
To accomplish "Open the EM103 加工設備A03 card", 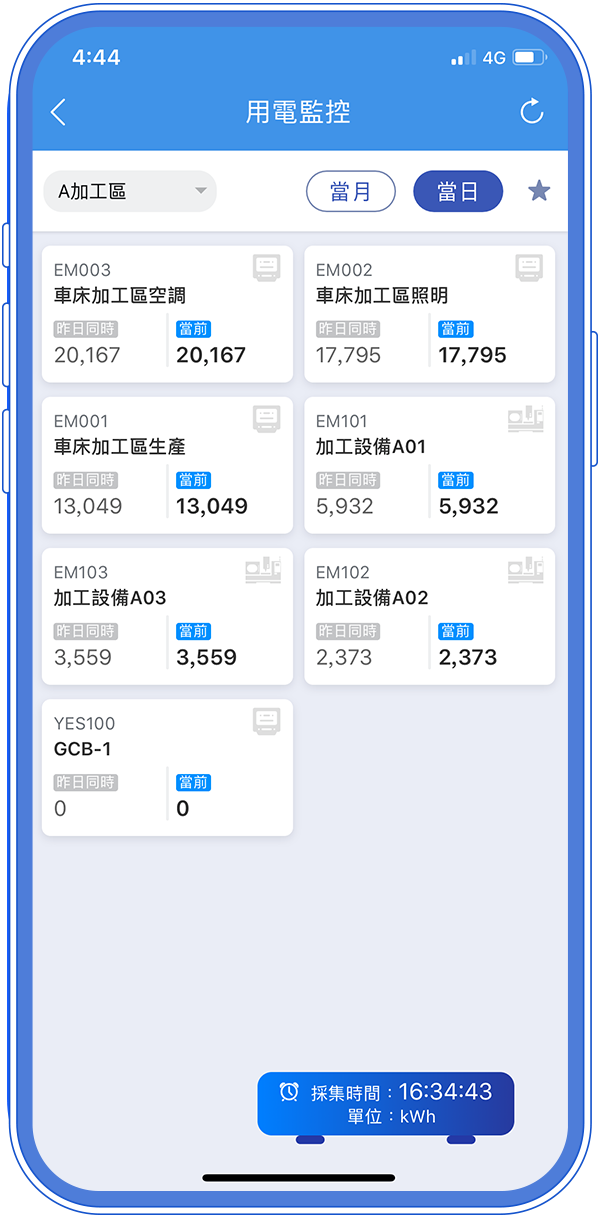I will point(167,615).
